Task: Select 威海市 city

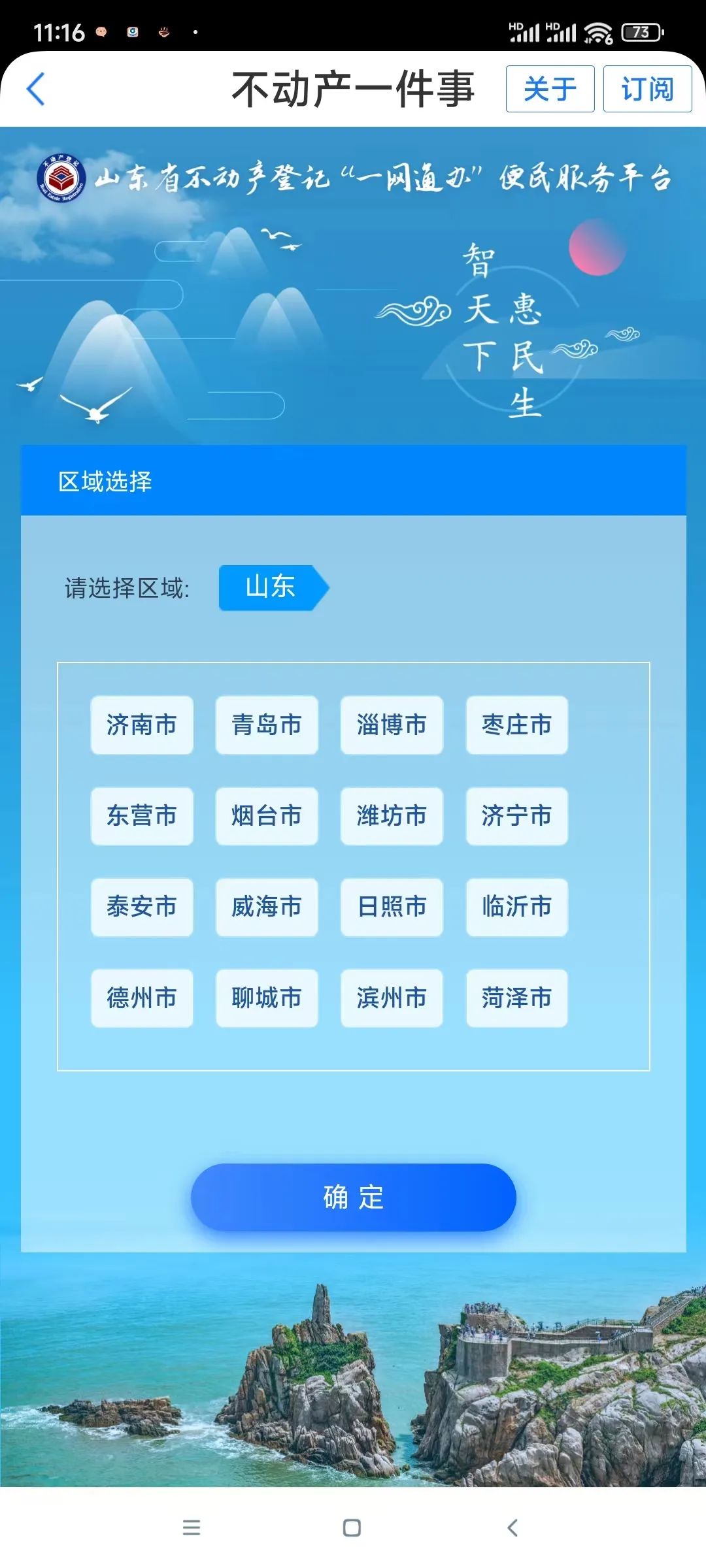Action: [267, 907]
